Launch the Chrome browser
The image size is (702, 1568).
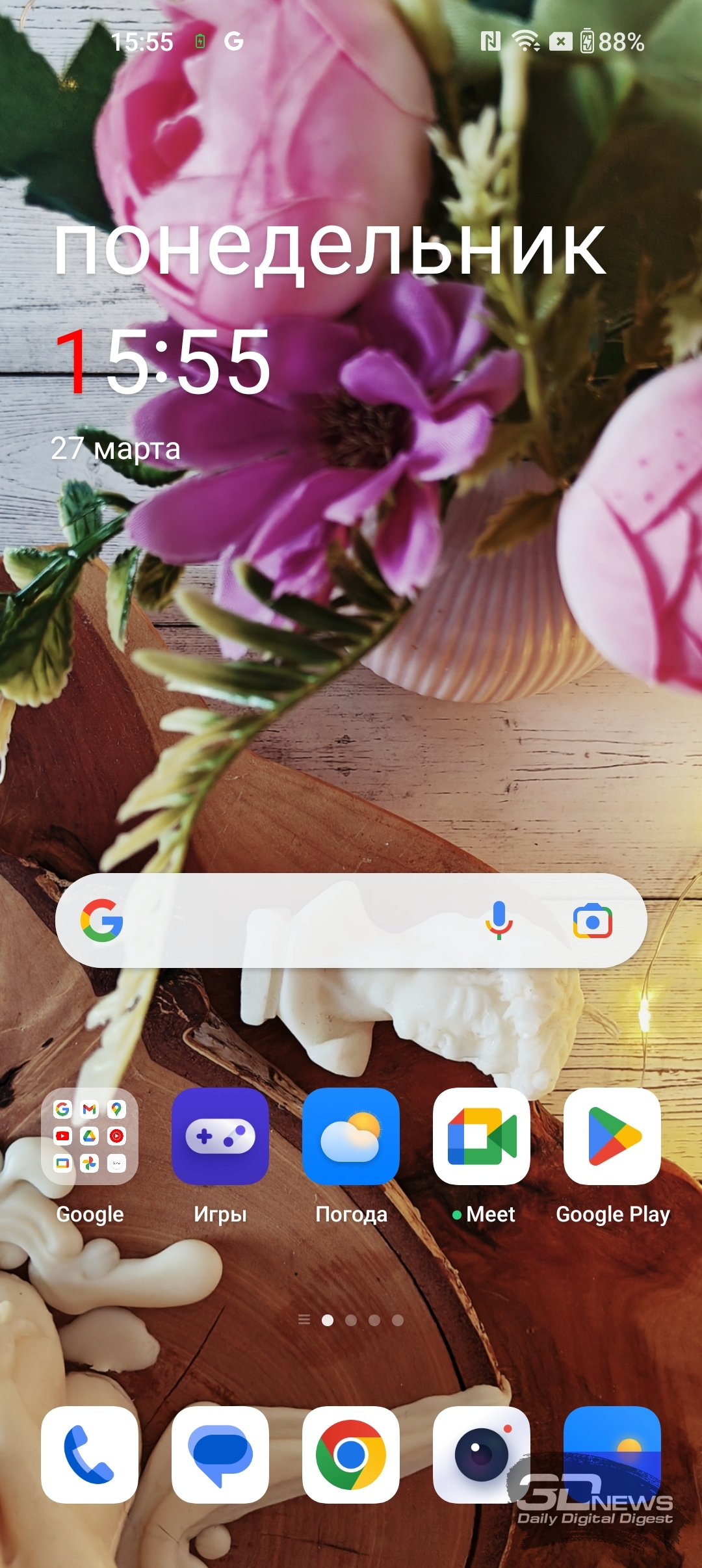351,1455
